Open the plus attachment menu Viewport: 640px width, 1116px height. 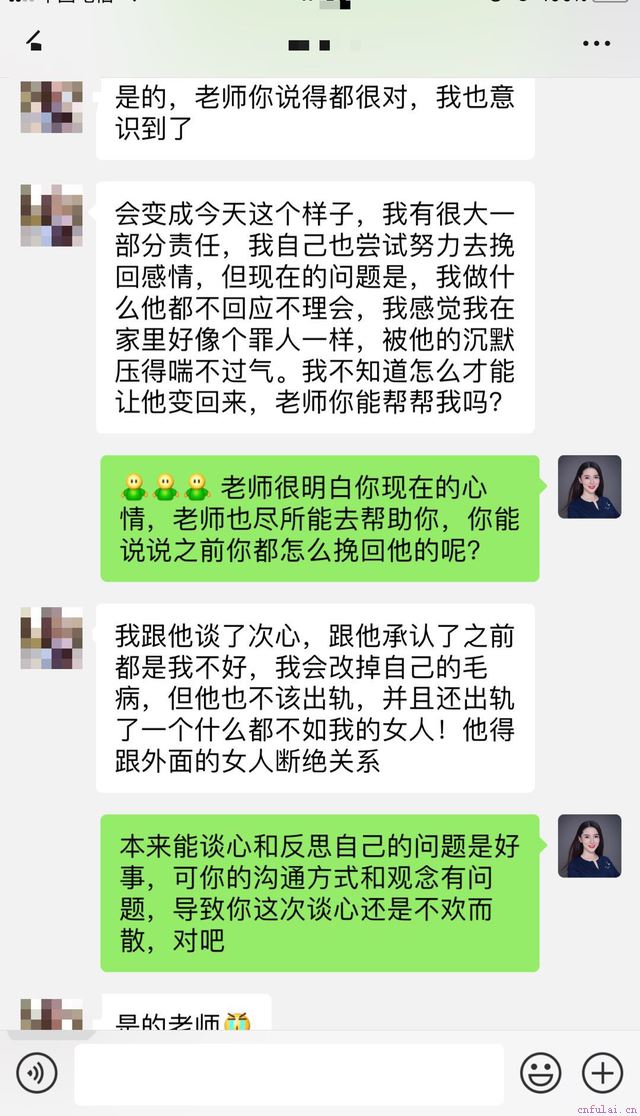(x=602, y=1073)
